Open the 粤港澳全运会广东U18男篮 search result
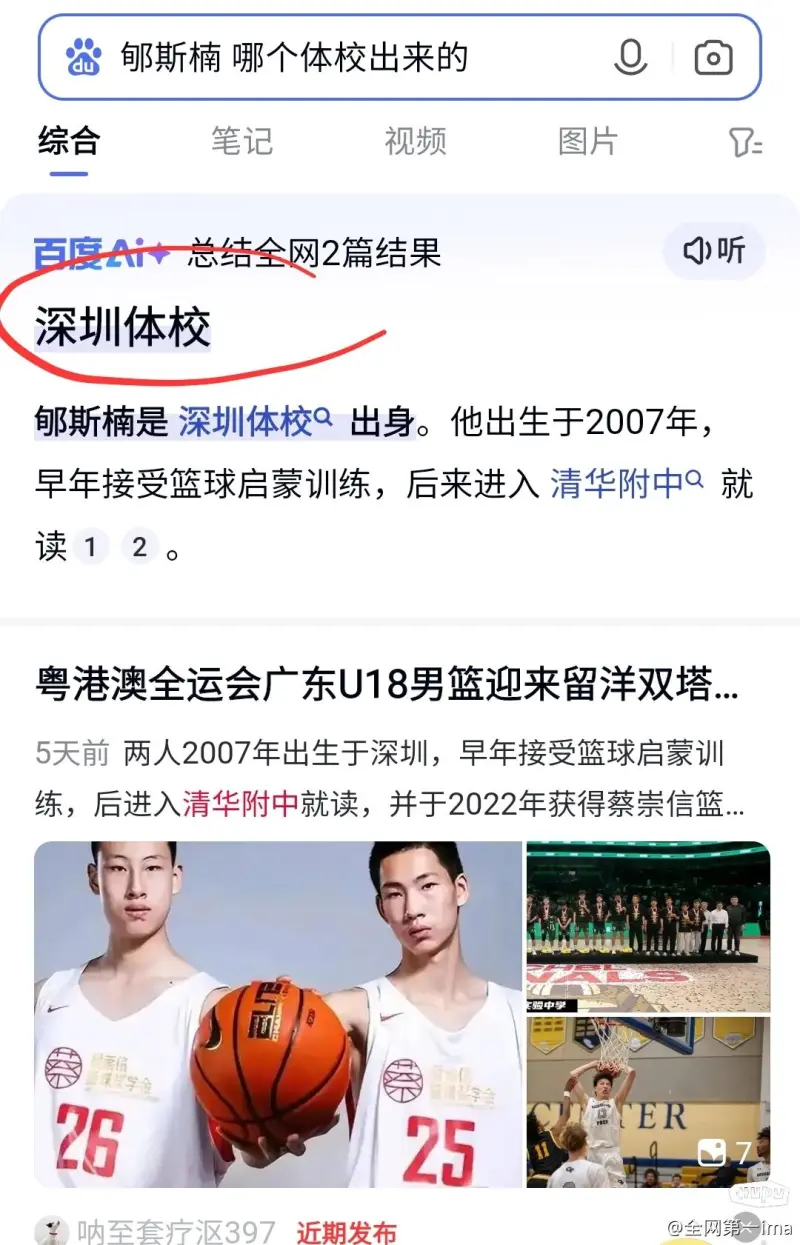 click(387, 686)
